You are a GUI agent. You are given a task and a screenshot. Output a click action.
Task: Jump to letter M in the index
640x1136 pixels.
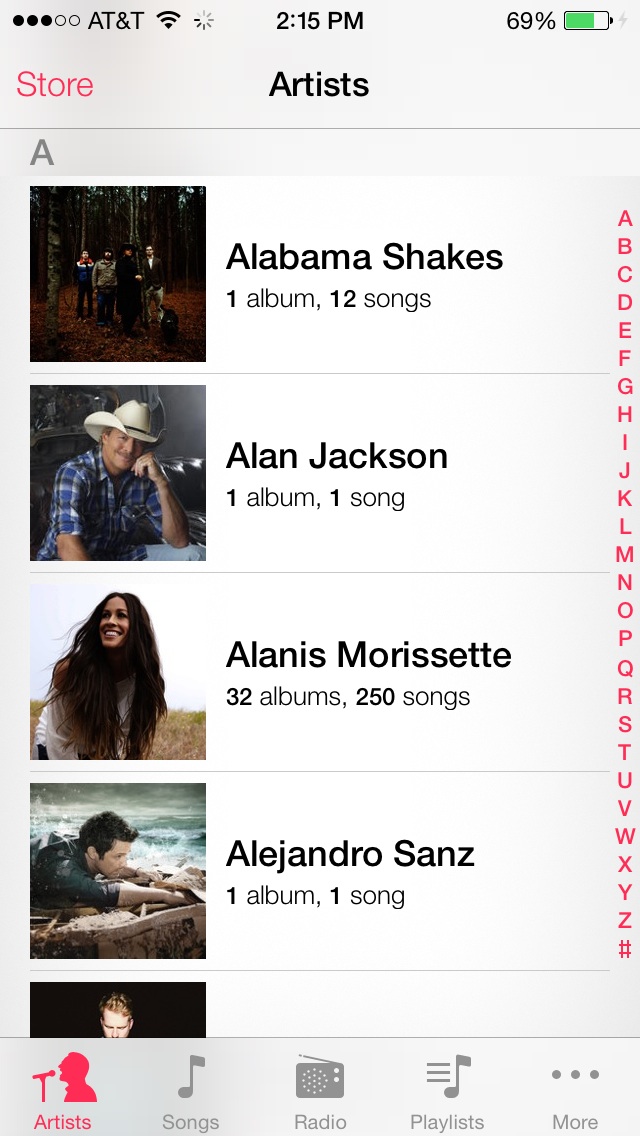[625, 554]
